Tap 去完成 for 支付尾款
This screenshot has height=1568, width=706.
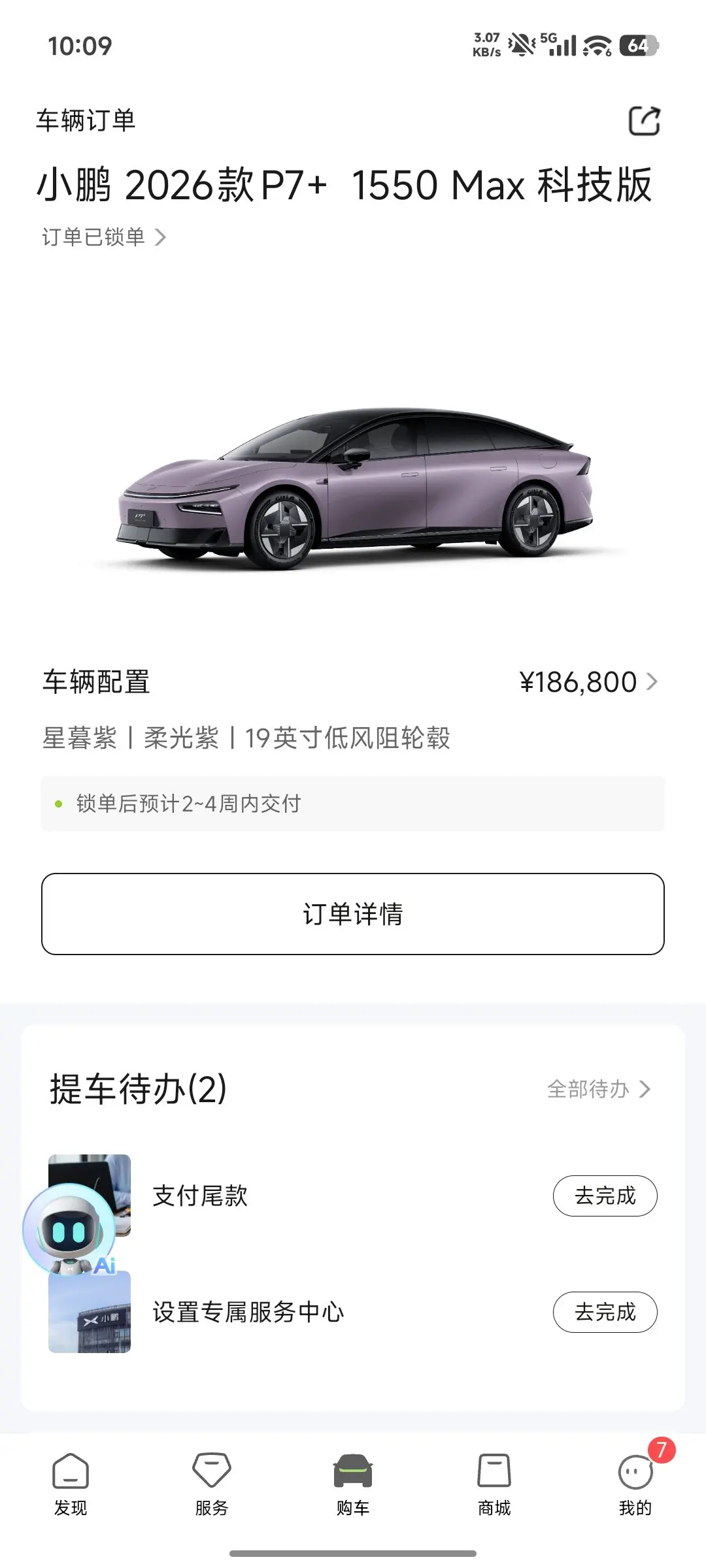605,1196
